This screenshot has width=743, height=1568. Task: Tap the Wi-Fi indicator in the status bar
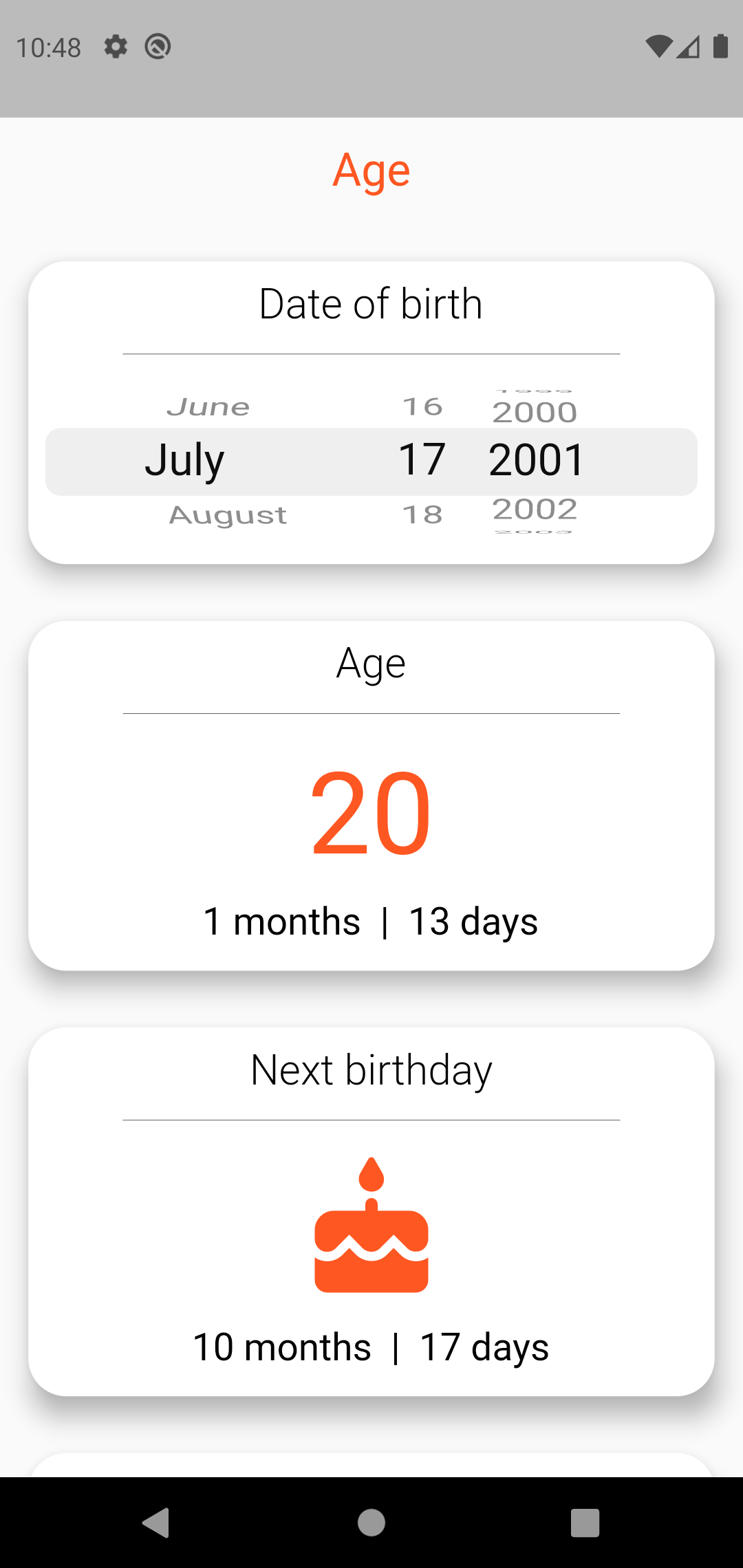(658, 46)
